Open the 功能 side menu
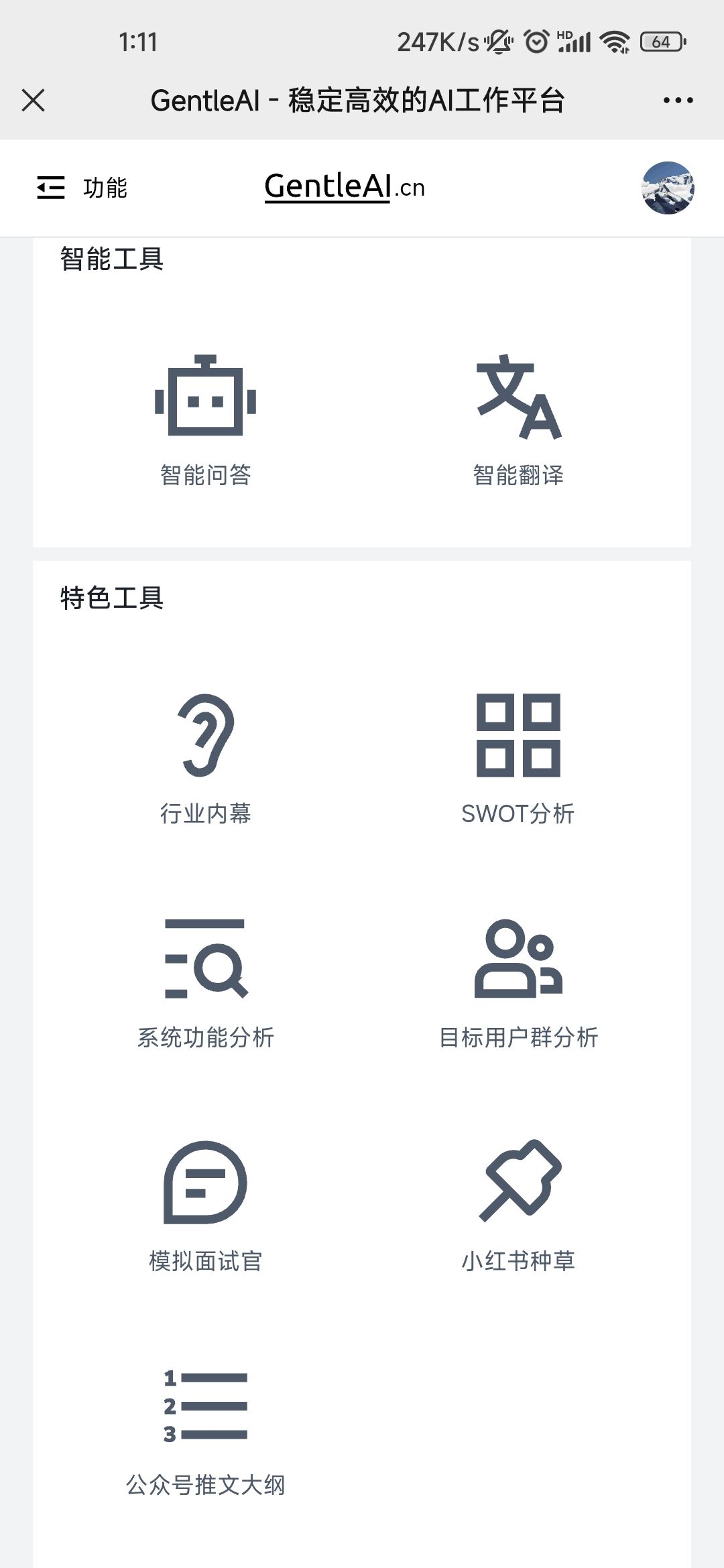Viewport: 724px width, 1568px height. pyautogui.click(x=81, y=188)
